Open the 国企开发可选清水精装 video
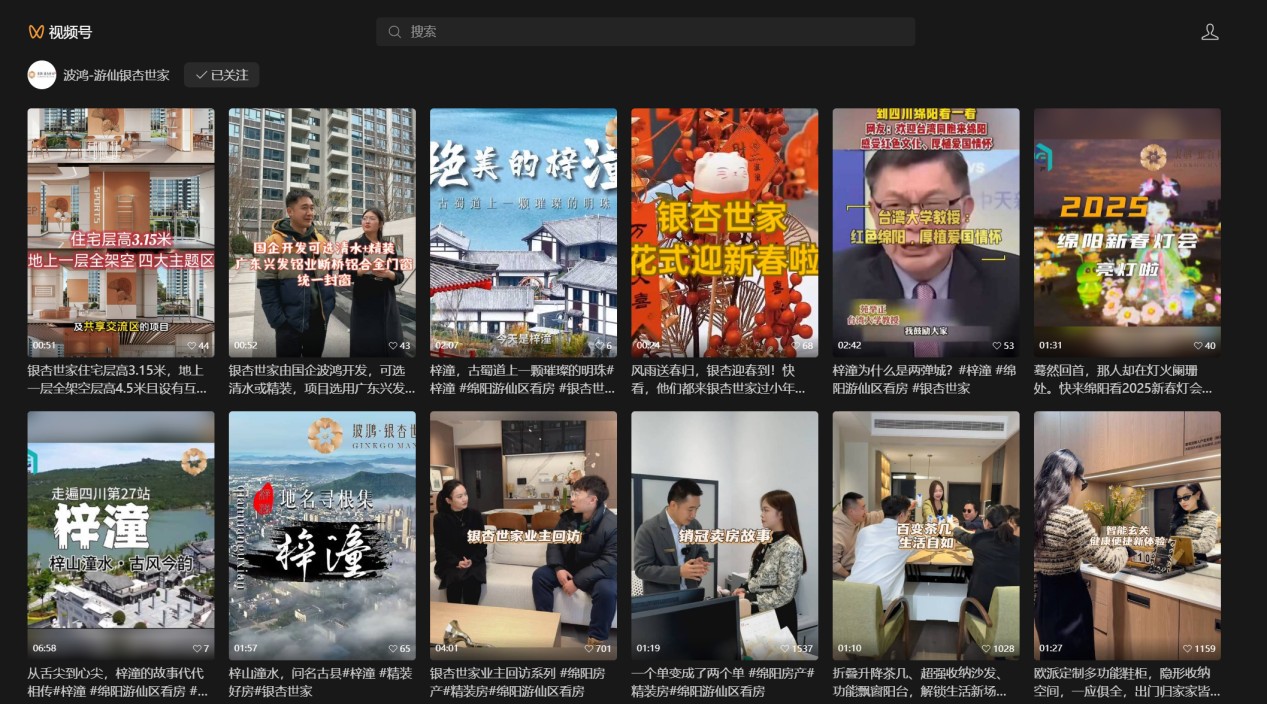Image resolution: width=1267 pixels, height=704 pixels. coord(322,232)
